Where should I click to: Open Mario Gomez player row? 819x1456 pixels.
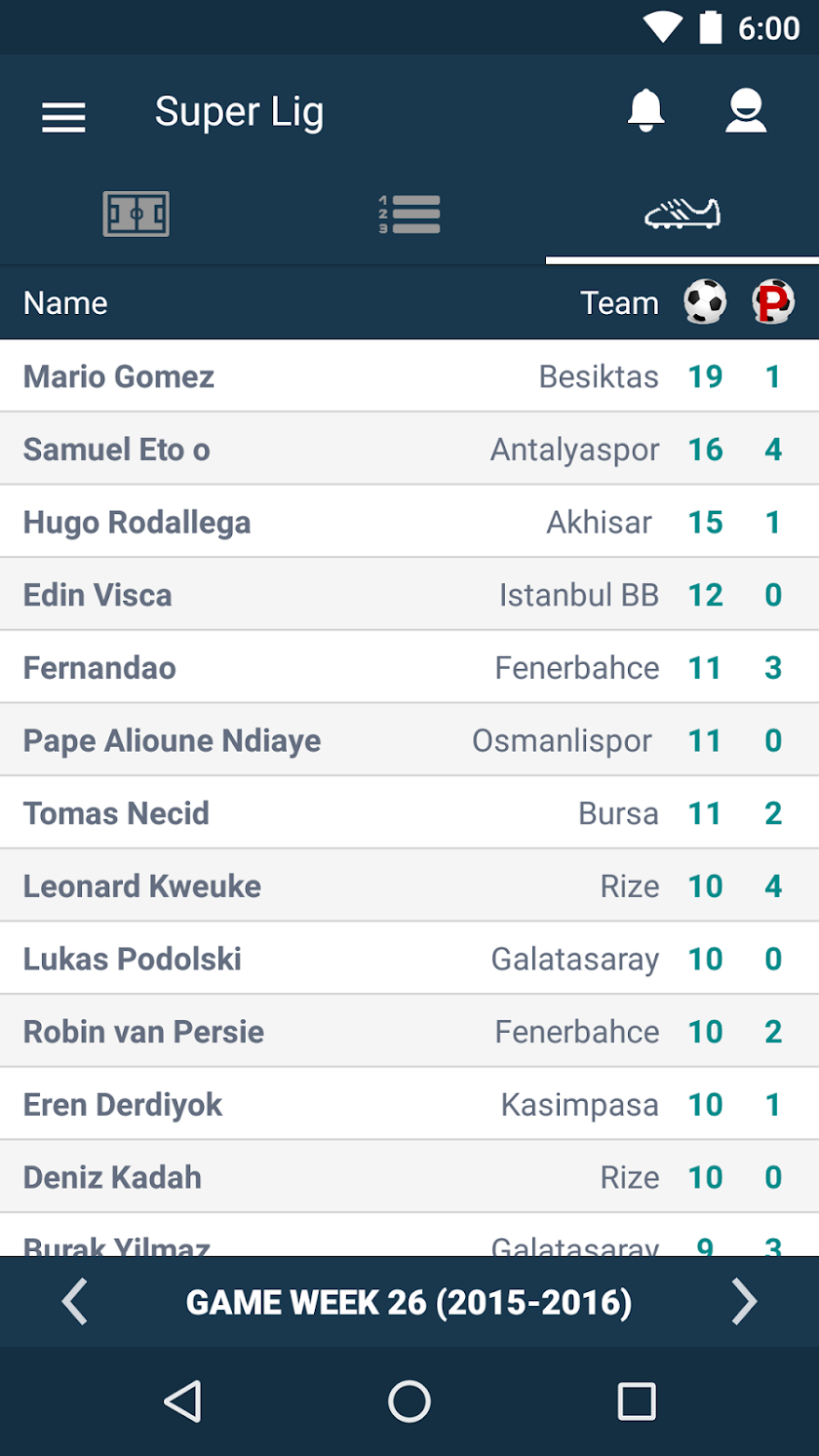coord(409,376)
